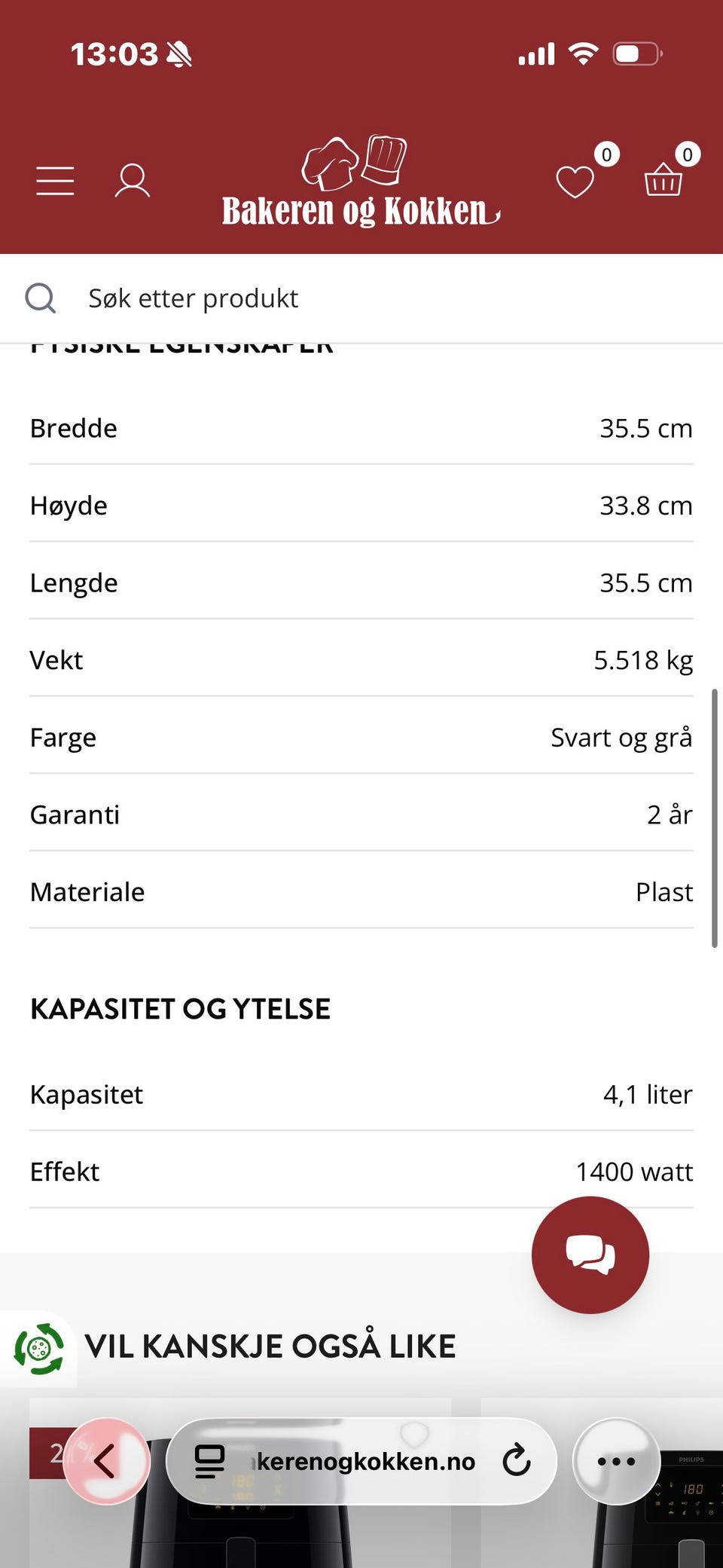Viewport: 723px width, 1568px height.
Task: Open the browser more options menu
Action: pyautogui.click(x=616, y=1461)
